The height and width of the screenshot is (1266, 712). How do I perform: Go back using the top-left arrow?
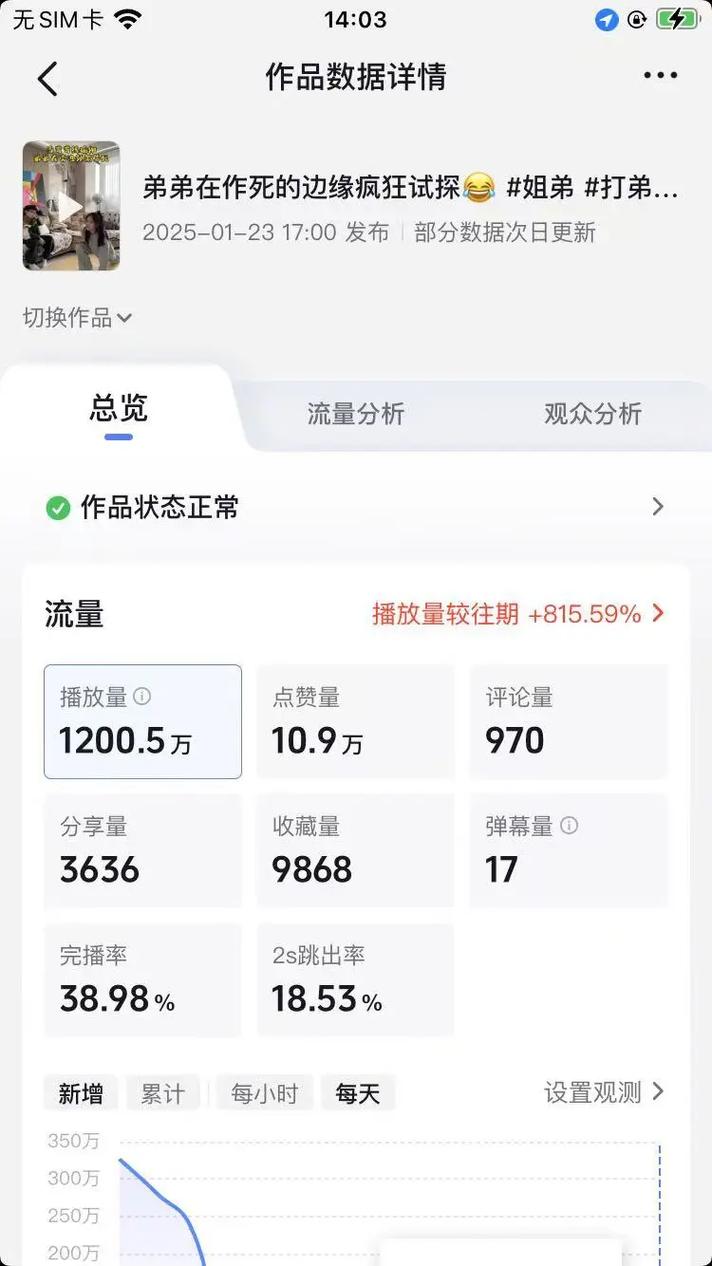pos(47,78)
